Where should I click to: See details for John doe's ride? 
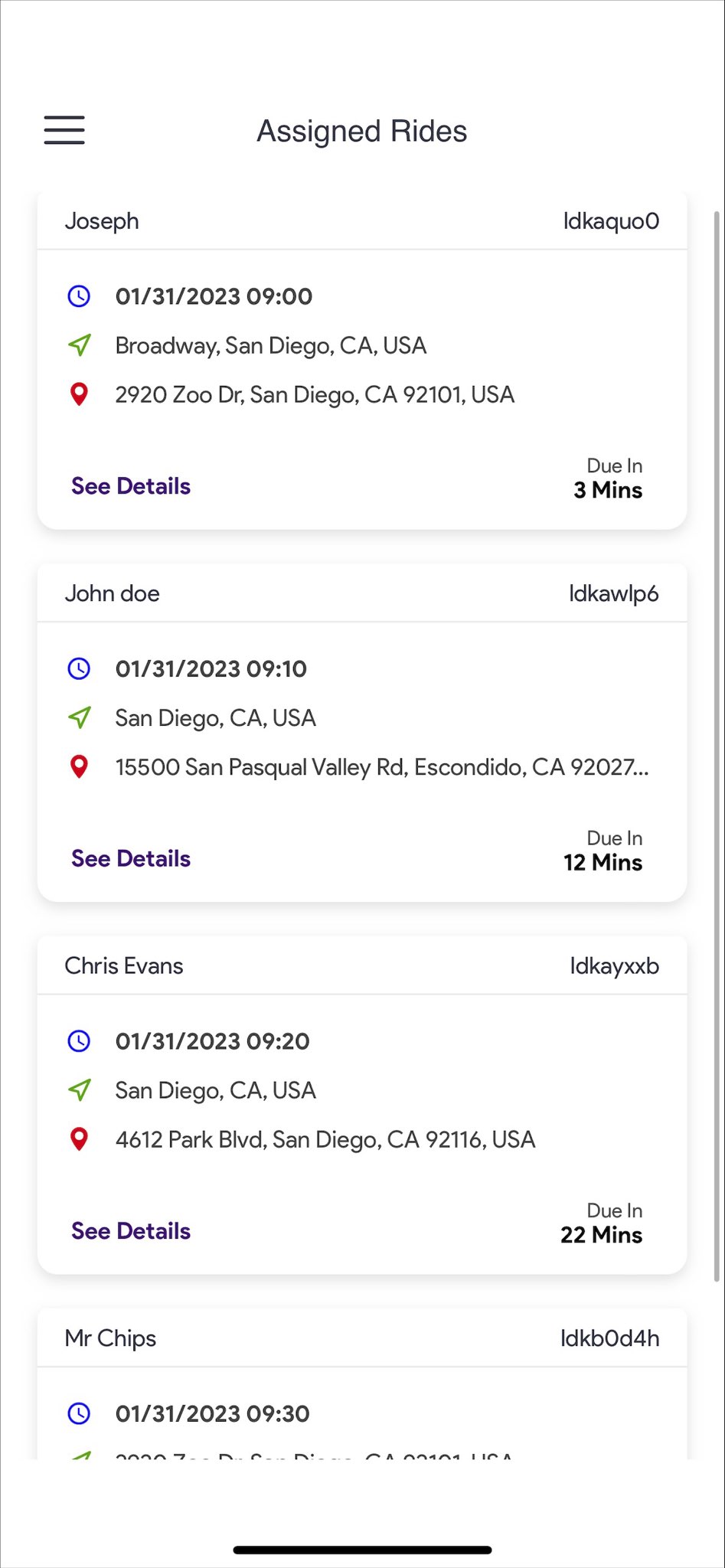tap(131, 858)
